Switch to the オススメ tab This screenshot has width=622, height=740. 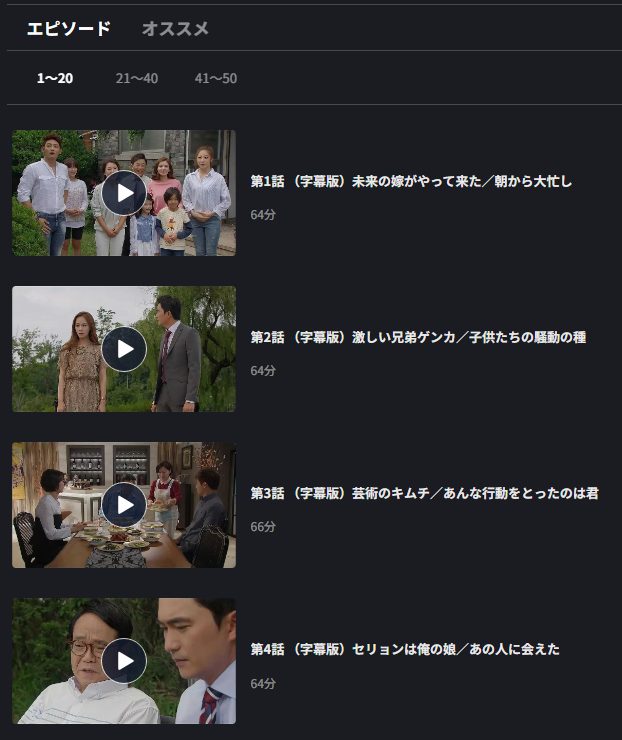175,28
